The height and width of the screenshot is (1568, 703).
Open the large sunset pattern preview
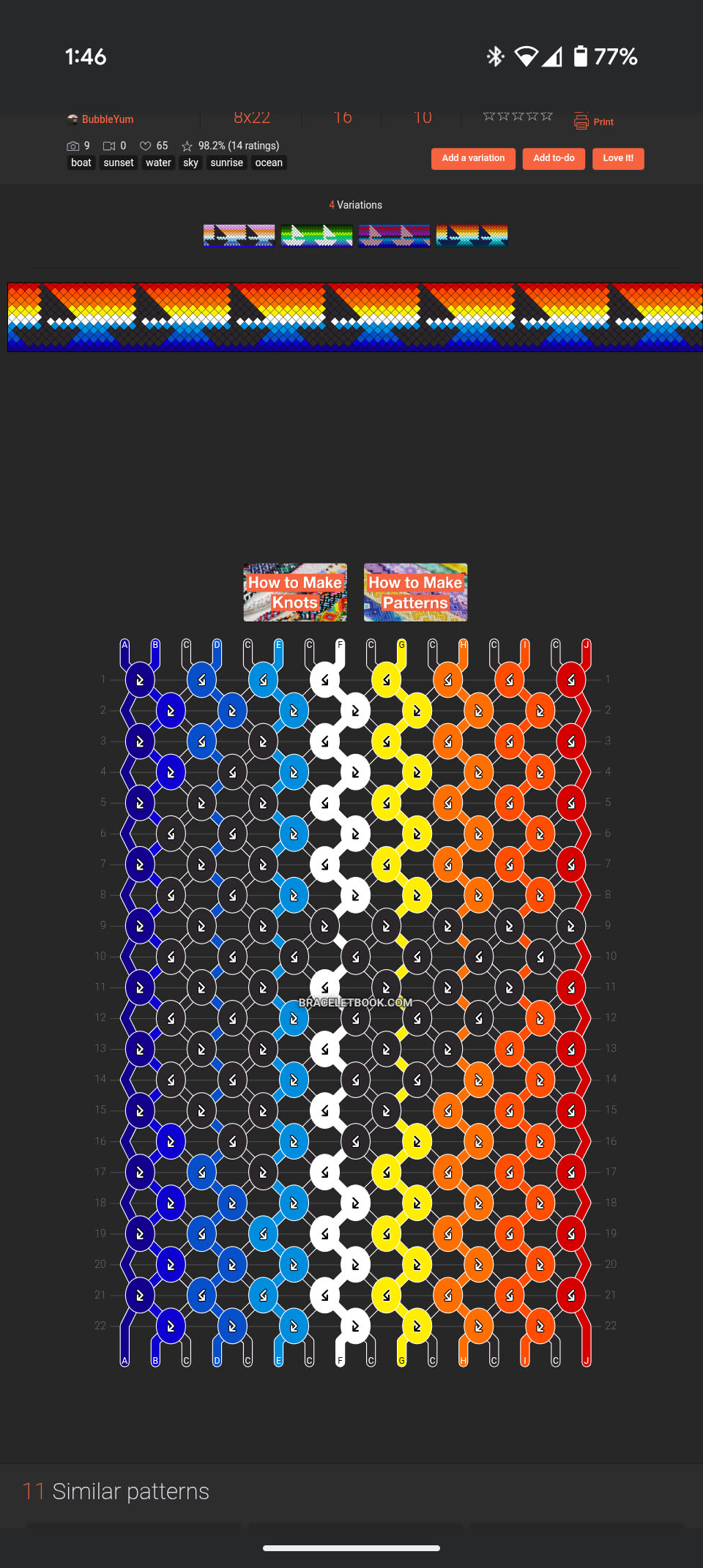[x=354, y=317]
